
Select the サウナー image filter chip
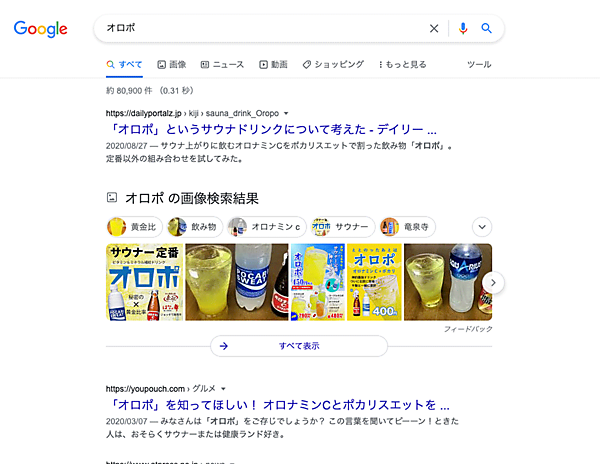point(342,226)
